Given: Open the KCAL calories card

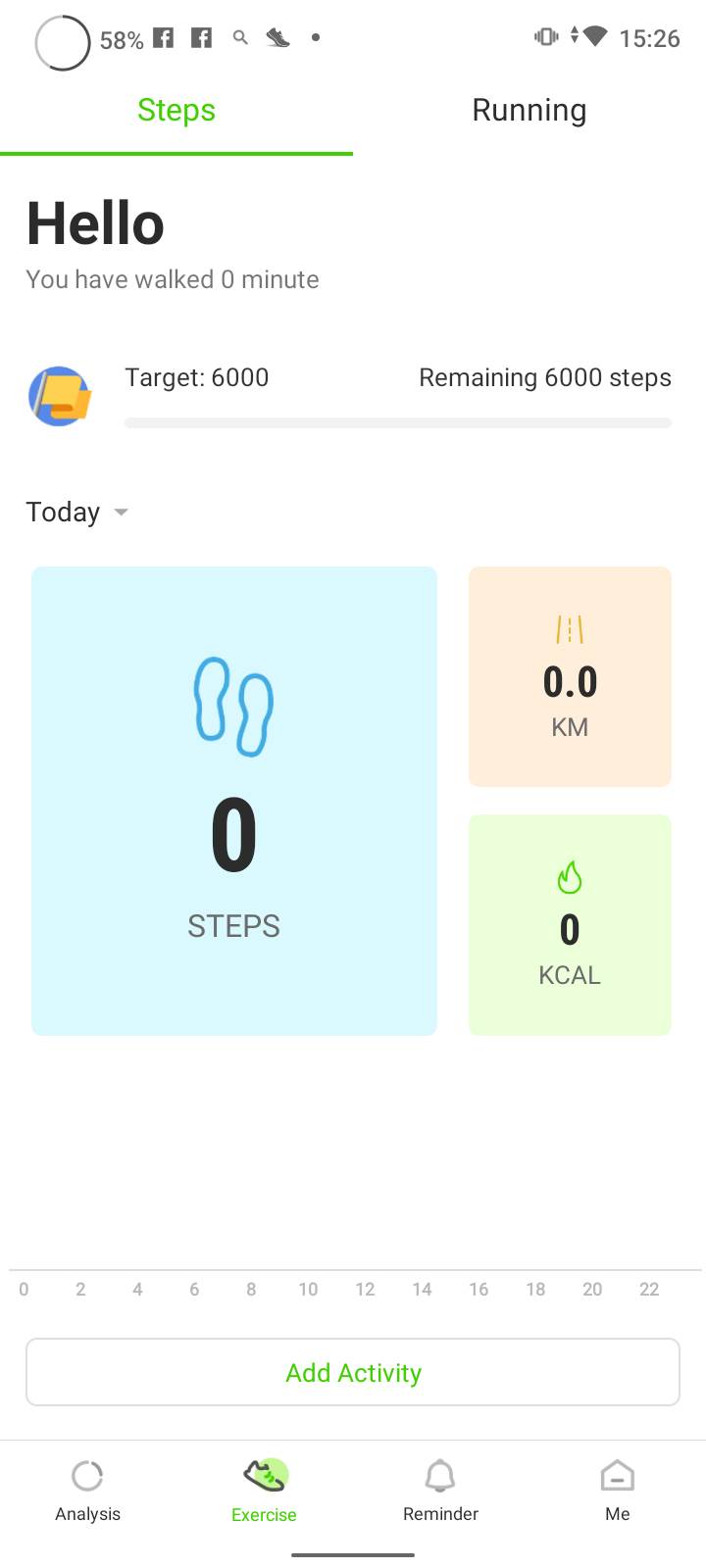Looking at the screenshot, I should 570,924.
